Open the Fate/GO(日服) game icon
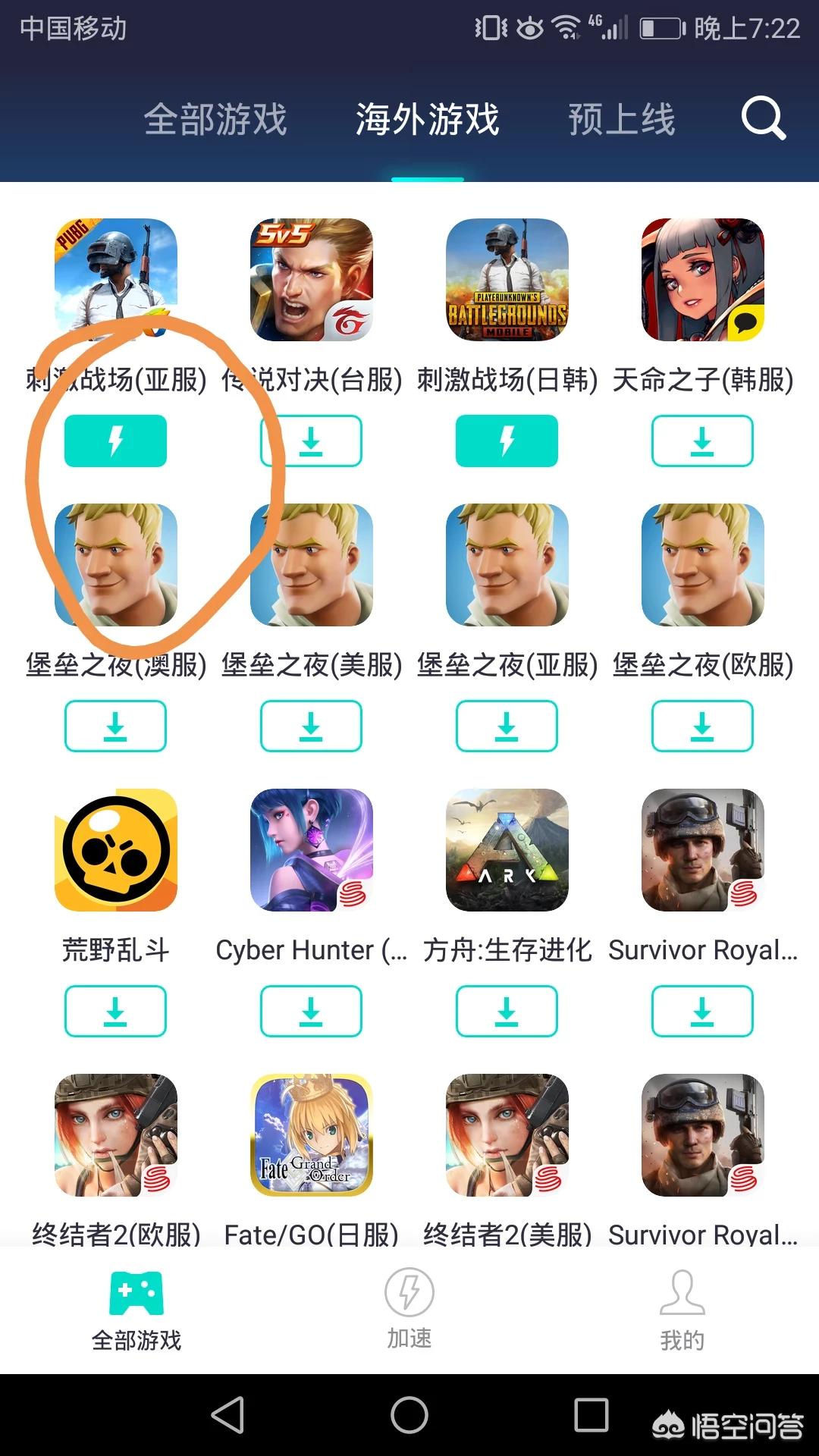 click(x=311, y=1135)
